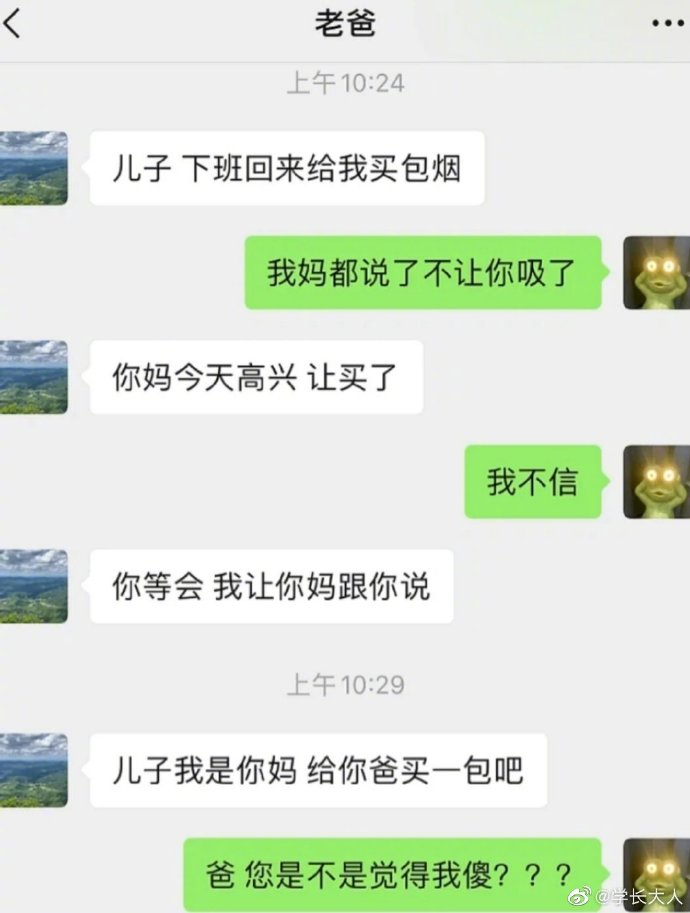Open the three-dot chat options menu
The width and height of the screenshot is (690, 913).
[667, 24]
